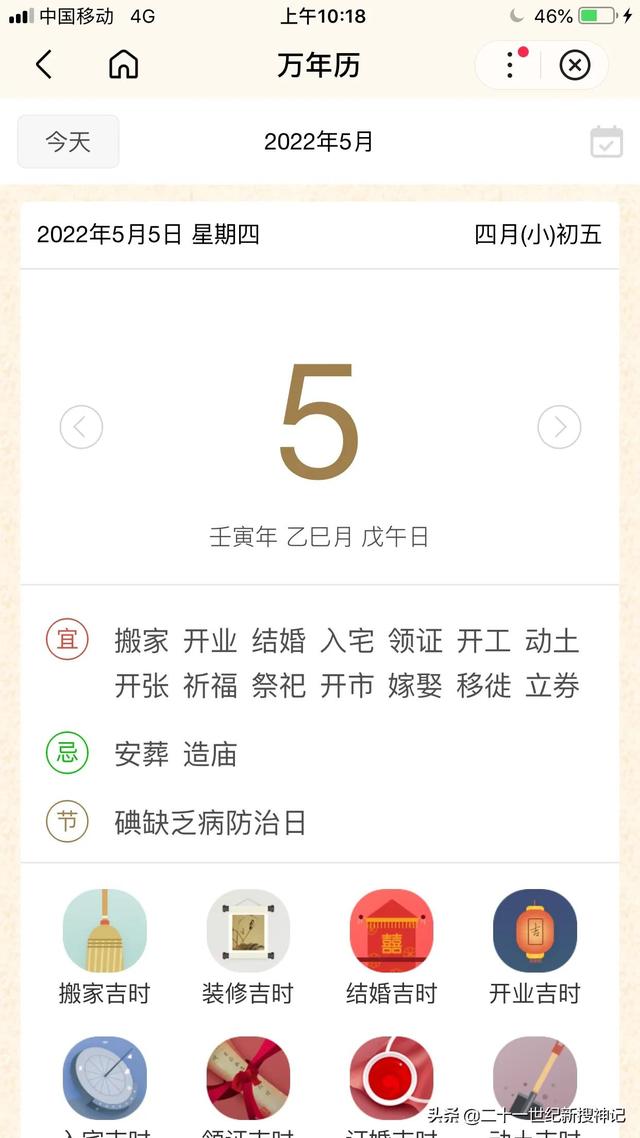Open 结婚吉时
Viewport: 640px width, 1138px height.
(391, 946)
